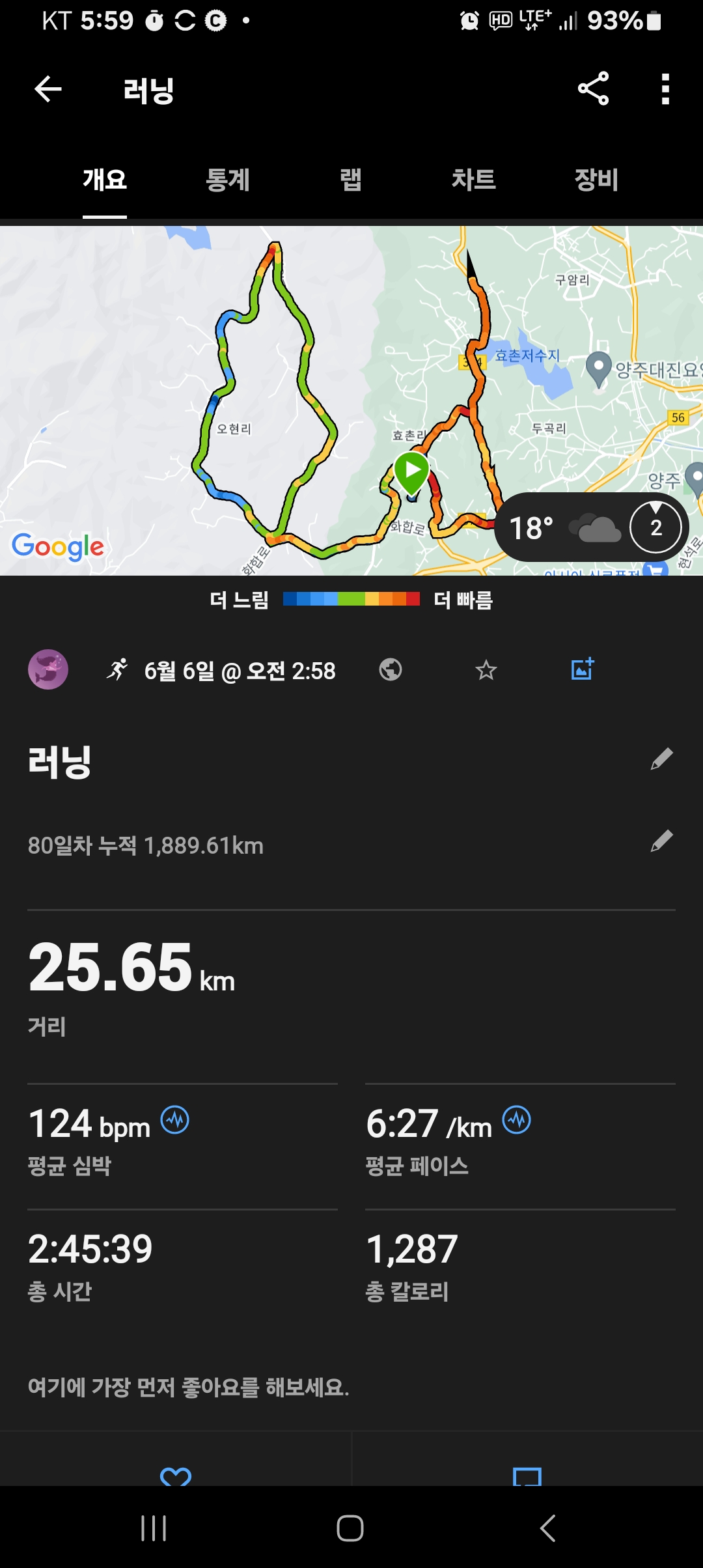Open the user profile avatar
This screenshot has width=703, height=1568.
point(48,669)
